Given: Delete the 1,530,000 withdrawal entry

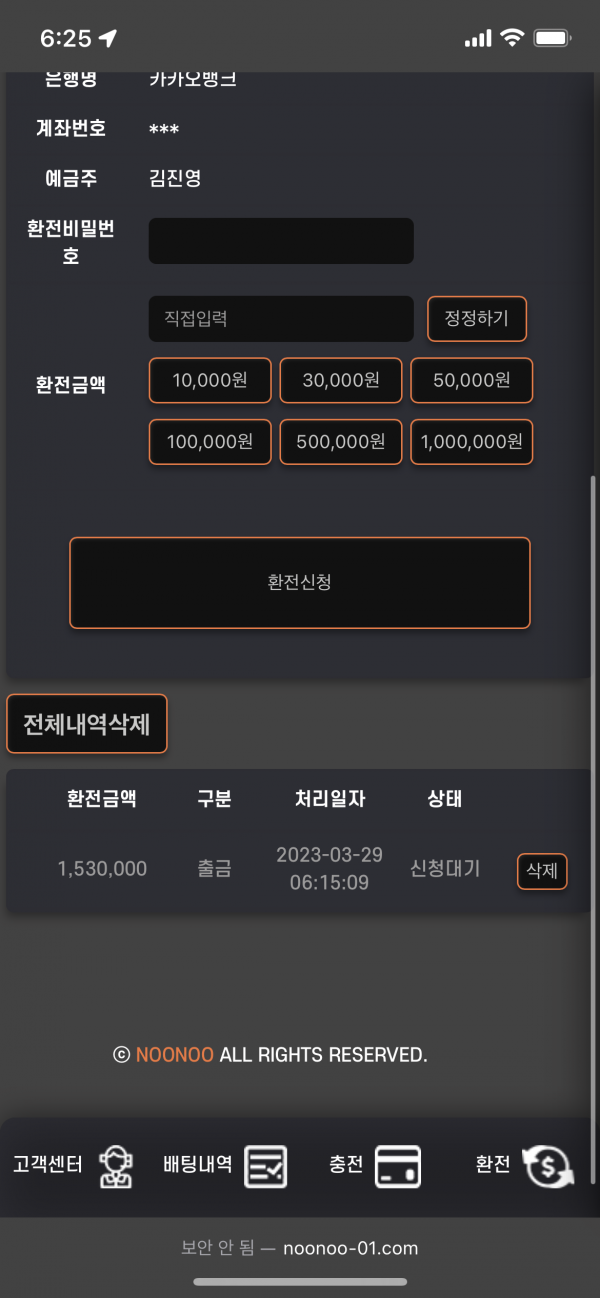Looking at the screenshot, I should point(542,871).
